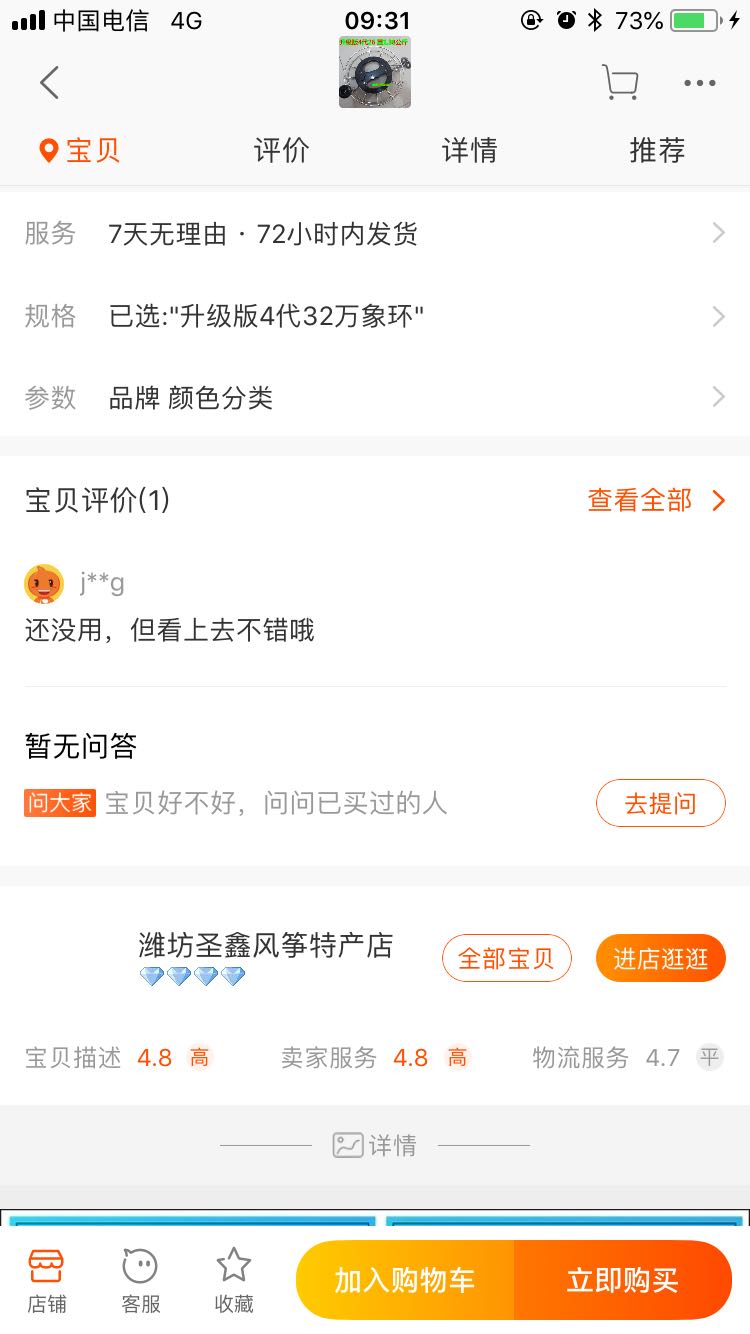Open the three-dot overflow menu

point(700,83)
